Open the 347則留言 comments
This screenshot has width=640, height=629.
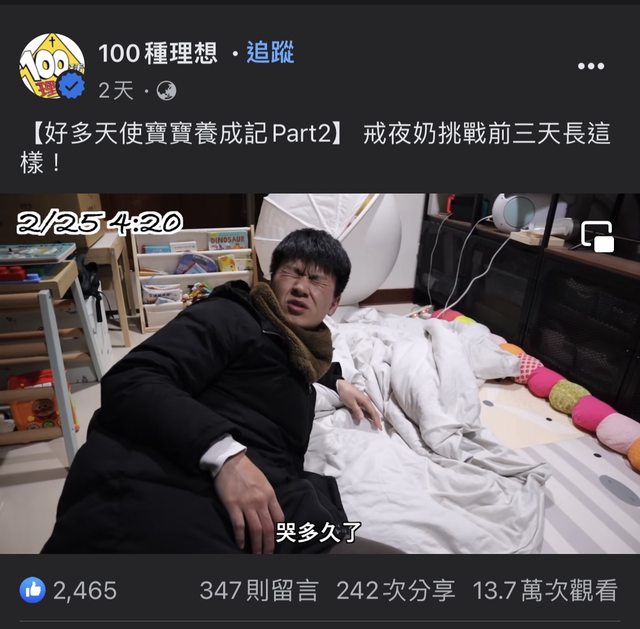click(x=260, y=591)
